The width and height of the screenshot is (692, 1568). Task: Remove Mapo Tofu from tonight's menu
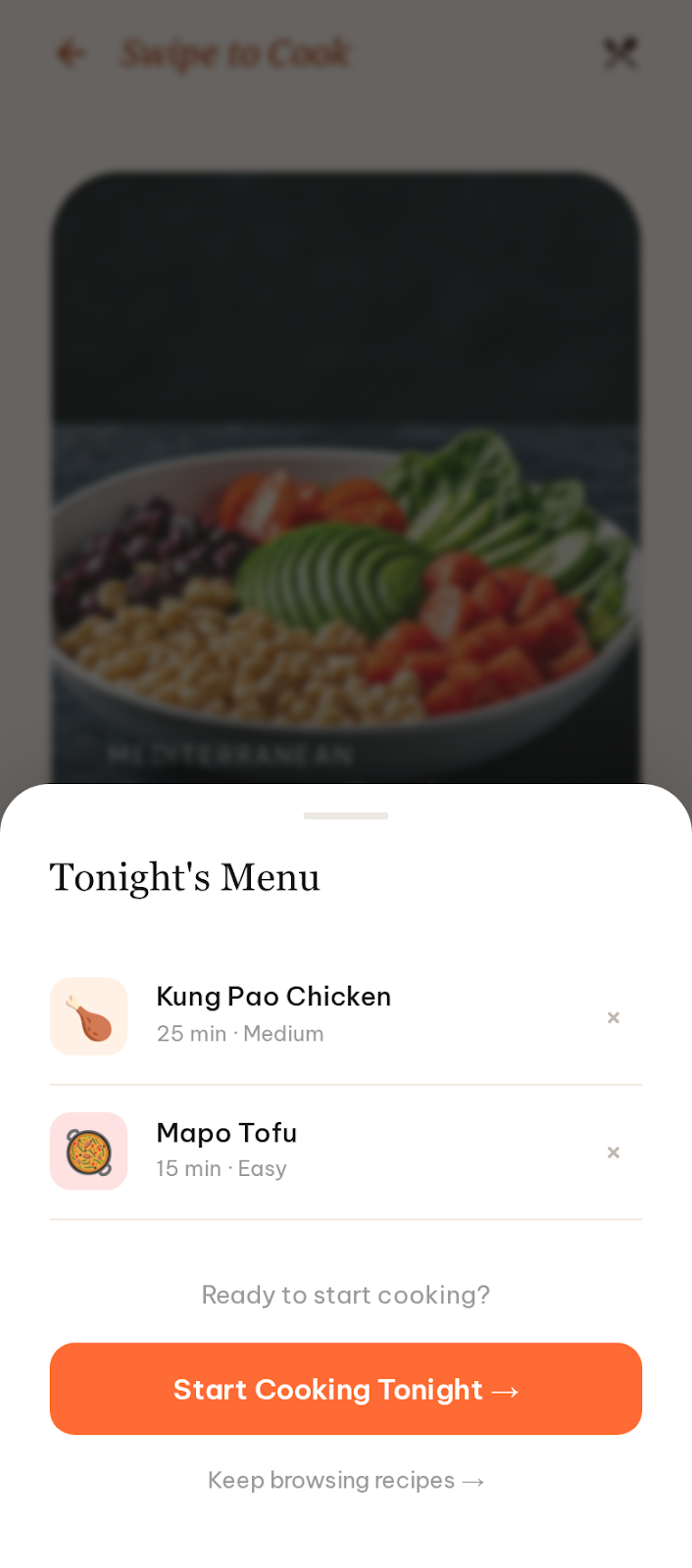(614, 1152)
